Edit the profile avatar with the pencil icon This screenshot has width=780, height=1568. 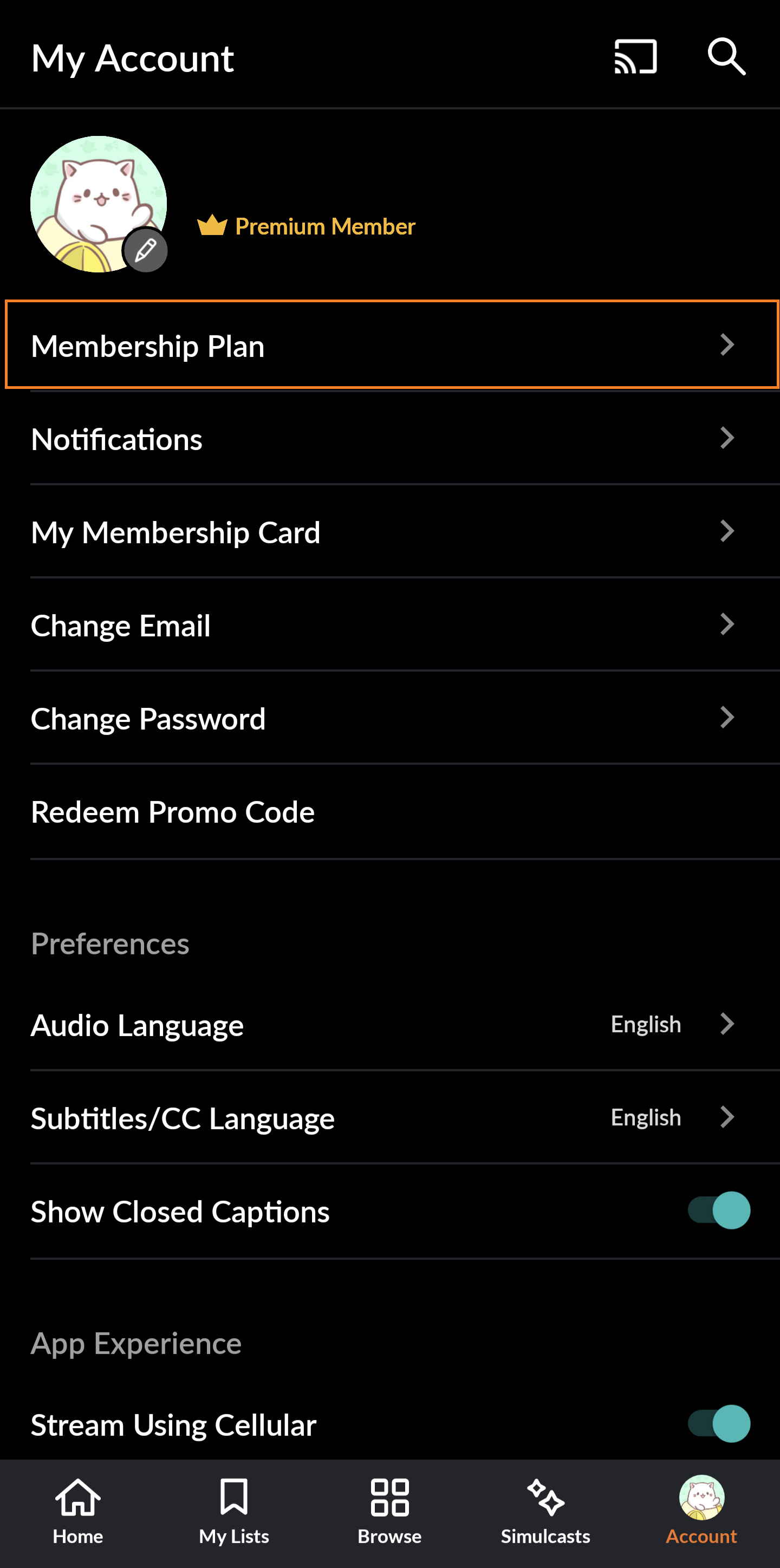coord(144,249)
